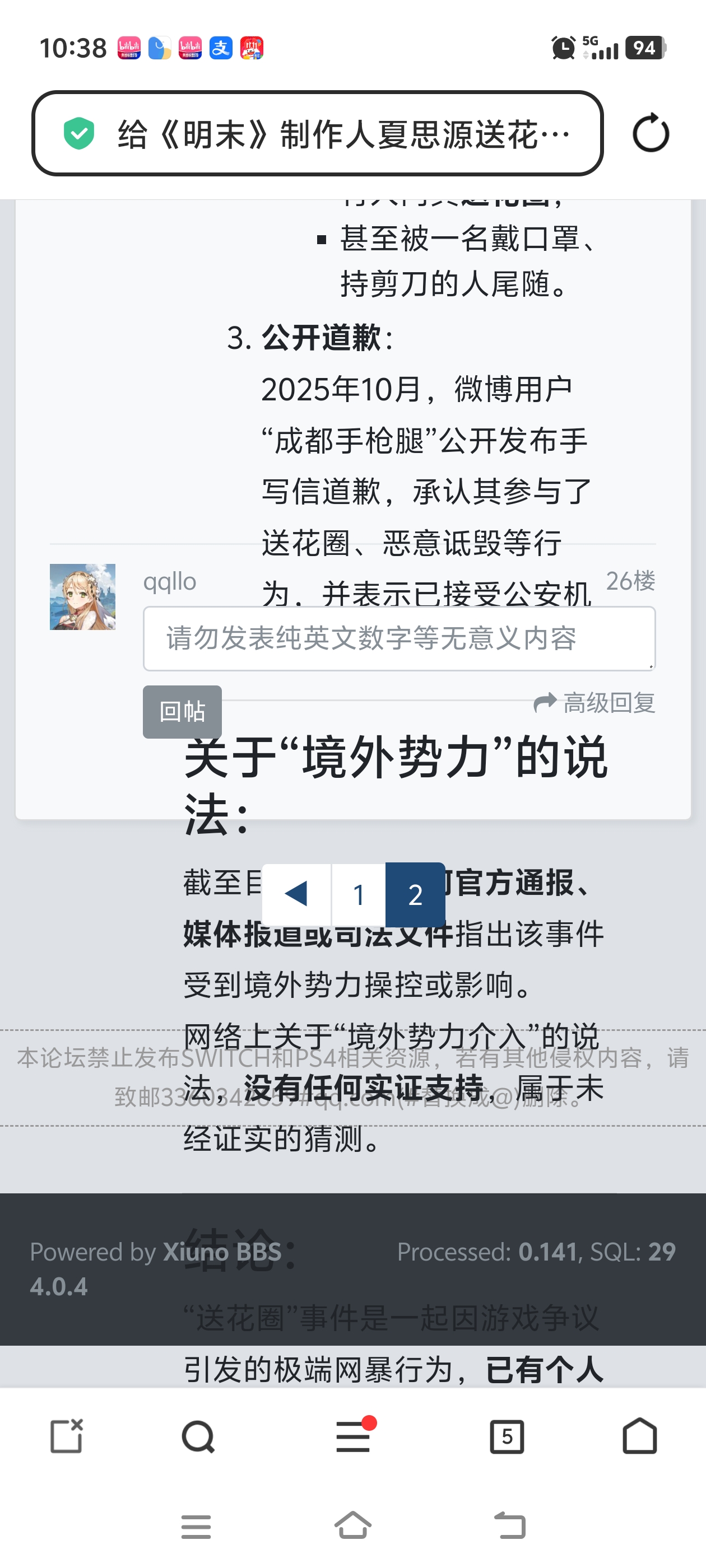Tap the address bar with the page title
This screenshot has width=706, height=1568.
(x=317, y=133)
